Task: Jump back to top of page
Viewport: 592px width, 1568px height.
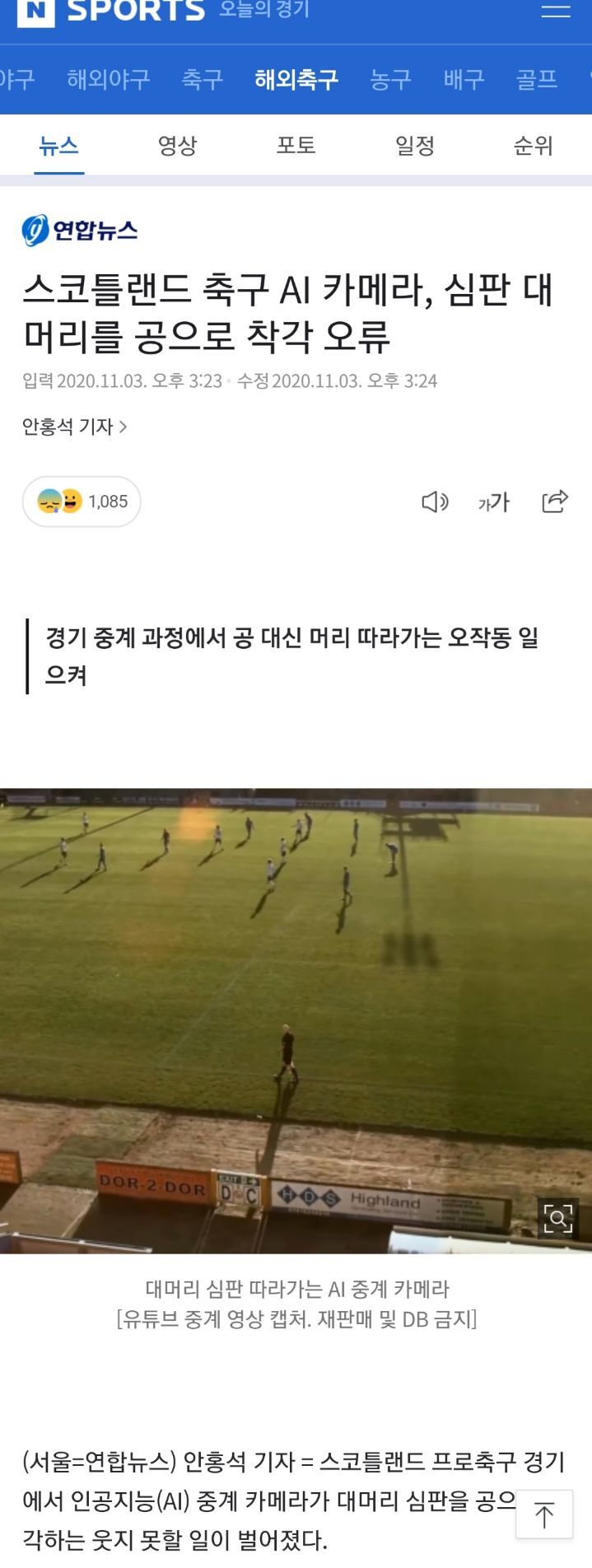Action: point(544,1514)
